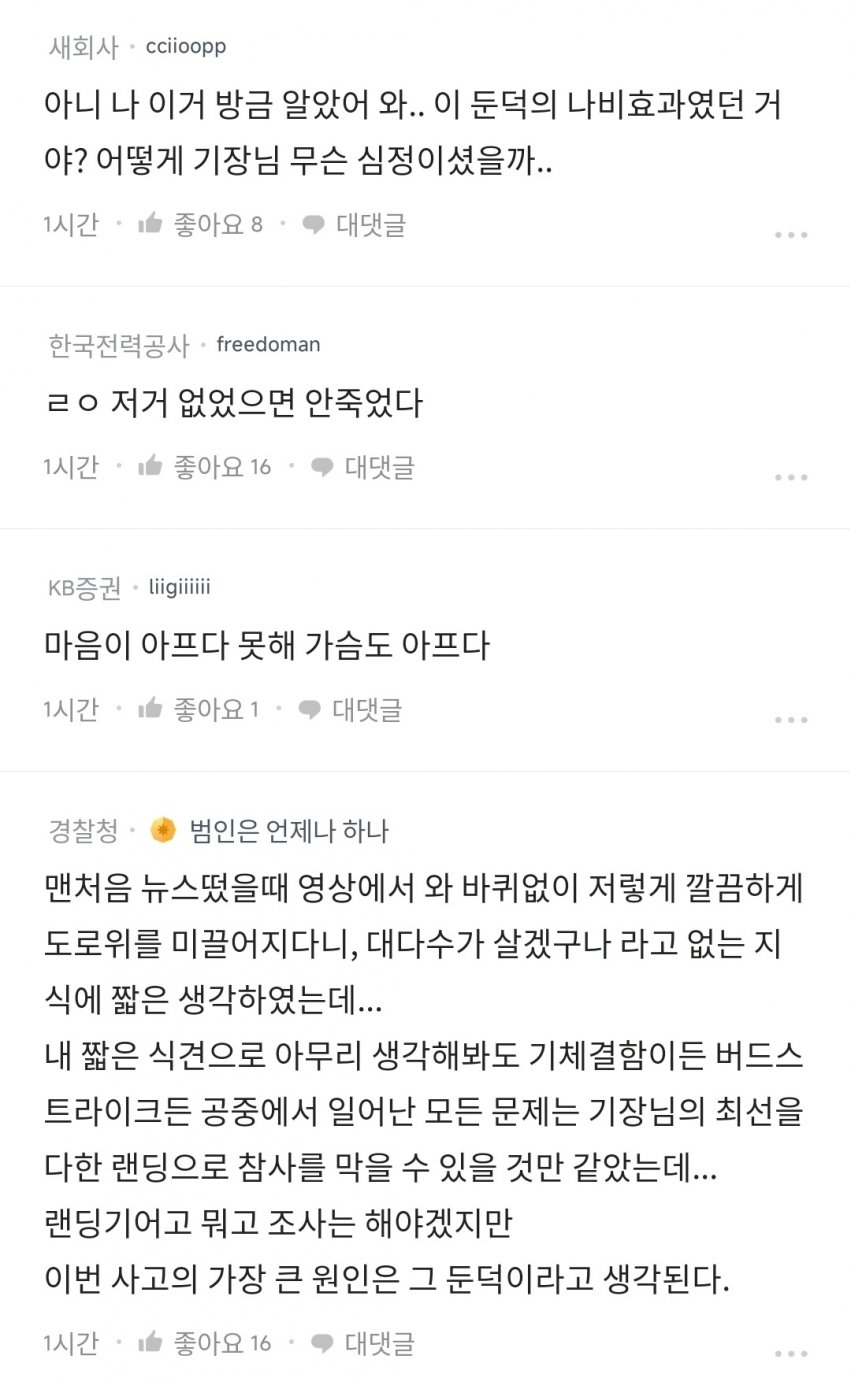Viewport: 850px width, 1385px height.
Task: Like the comment by 범인은 언제나 하나
Action: coord(205,1342)
